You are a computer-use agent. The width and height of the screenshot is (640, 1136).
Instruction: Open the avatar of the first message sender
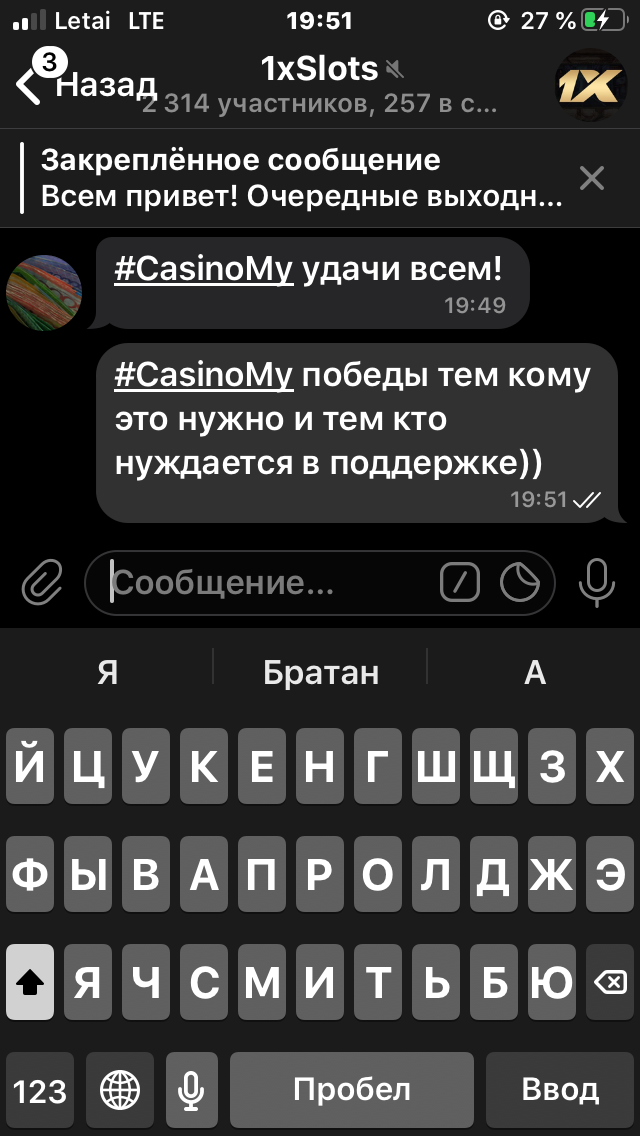[43, 292]
